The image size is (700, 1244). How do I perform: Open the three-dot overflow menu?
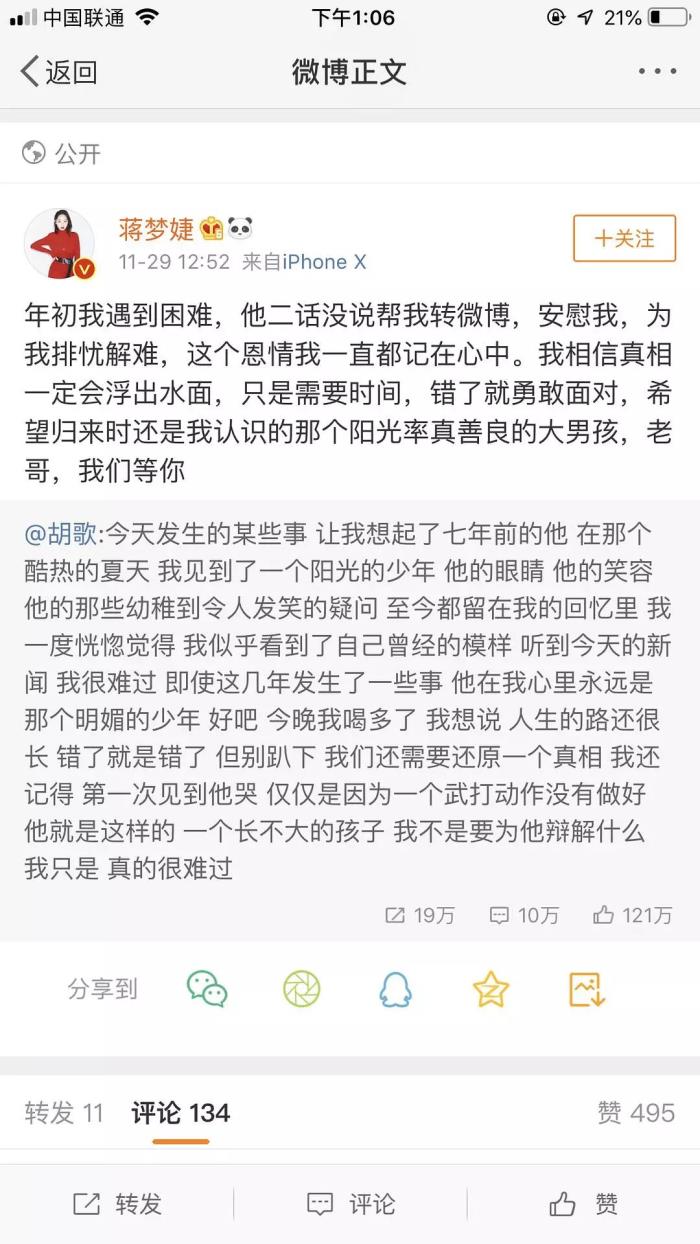[657, 72]
